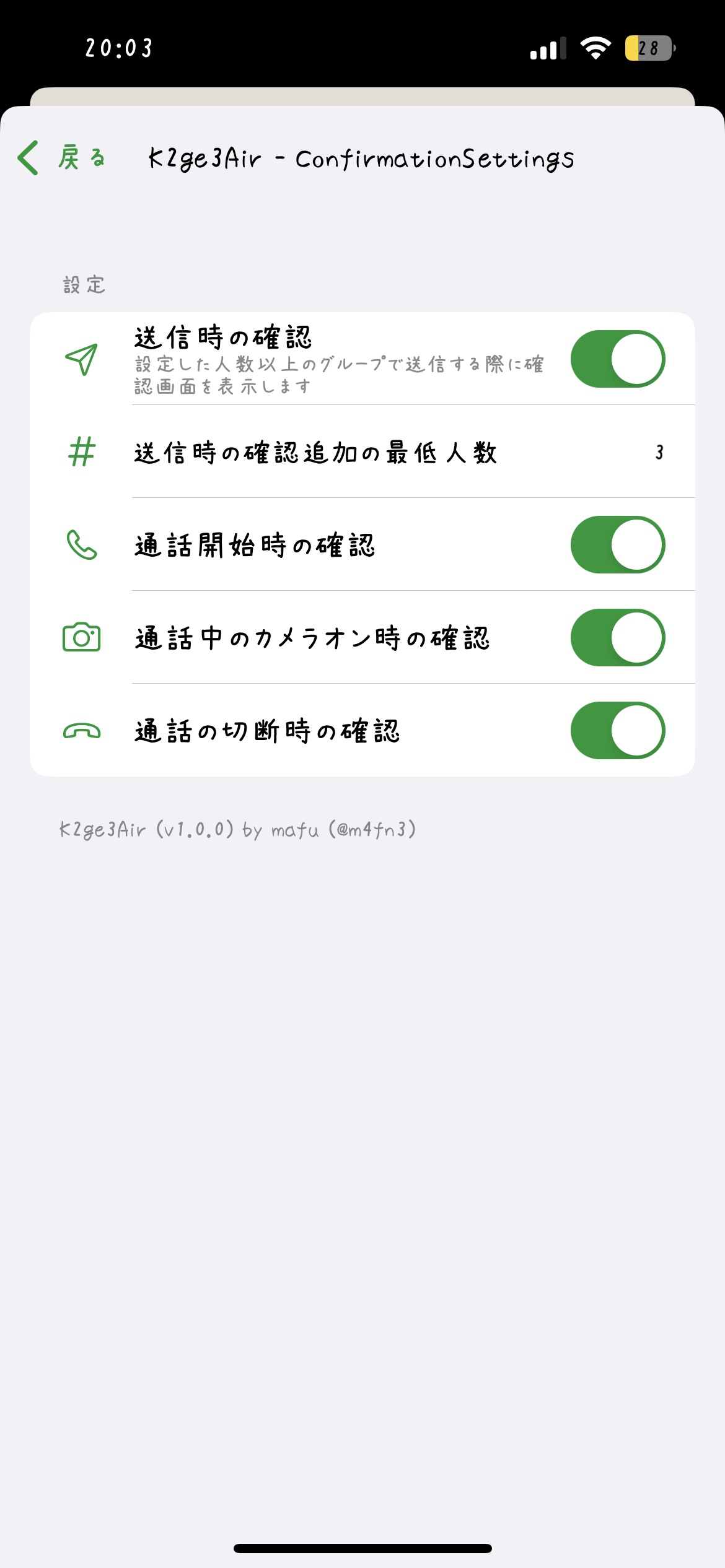Toggle 通話中のカメラオン時の確認

point(617,638)
